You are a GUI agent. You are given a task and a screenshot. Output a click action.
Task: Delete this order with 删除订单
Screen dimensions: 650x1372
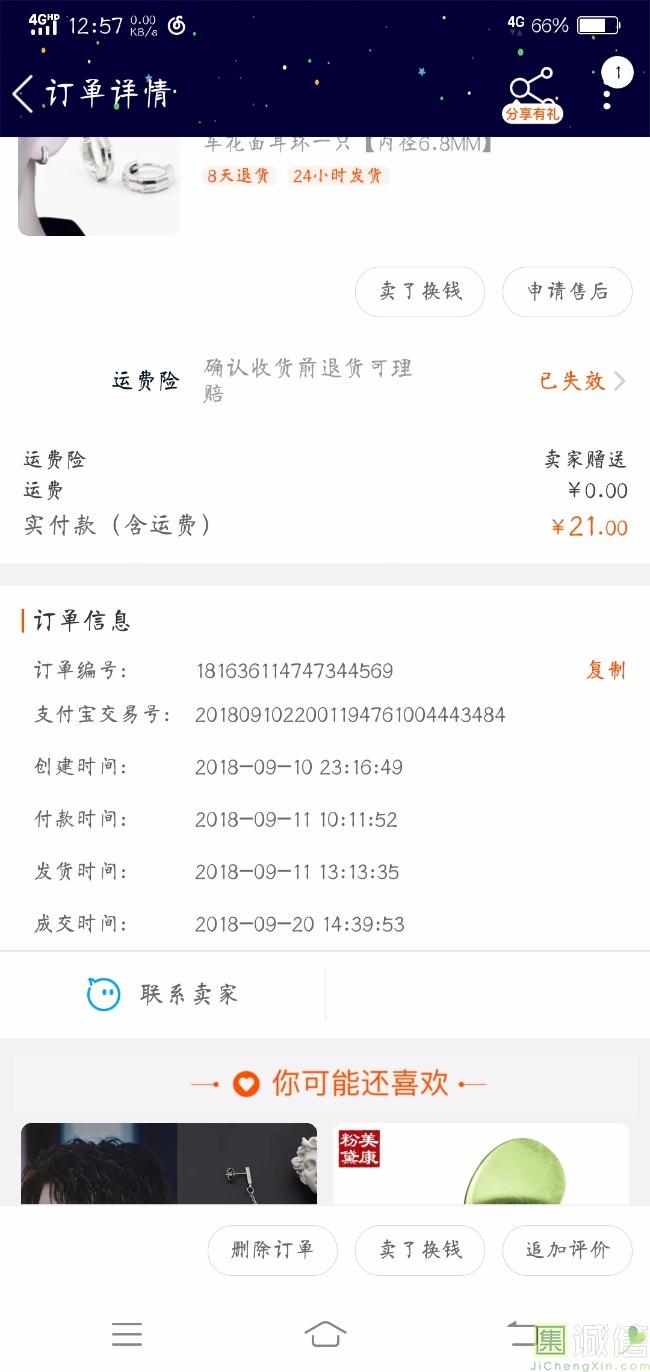pyautogui.click(x=272, y=1250)
